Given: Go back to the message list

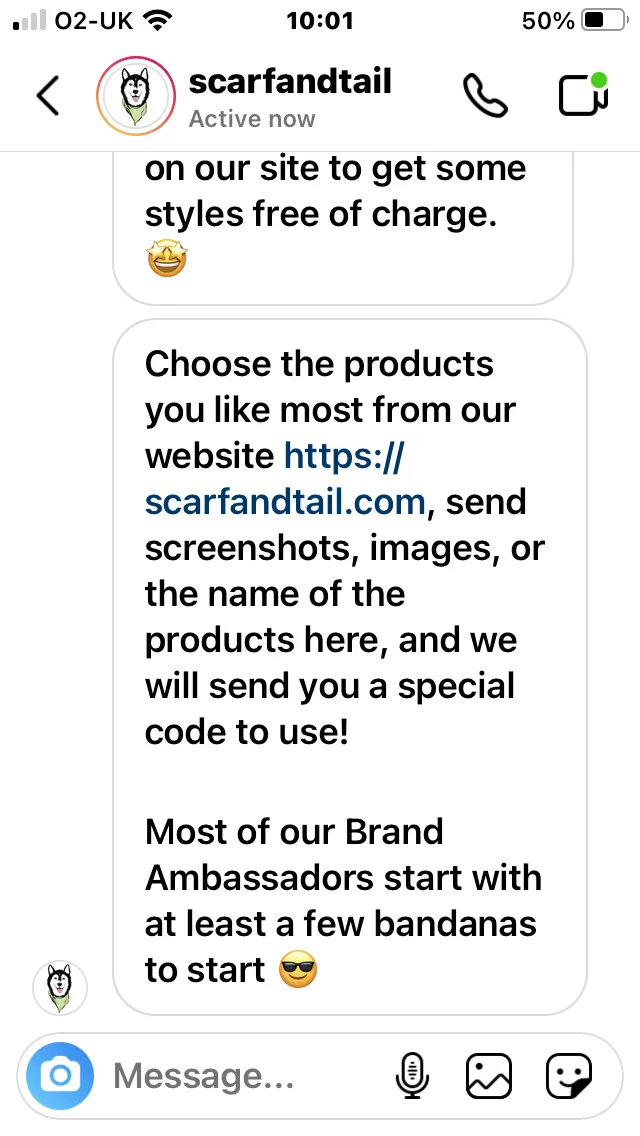Looking at the screenshot, I should [x=48, y=96].
